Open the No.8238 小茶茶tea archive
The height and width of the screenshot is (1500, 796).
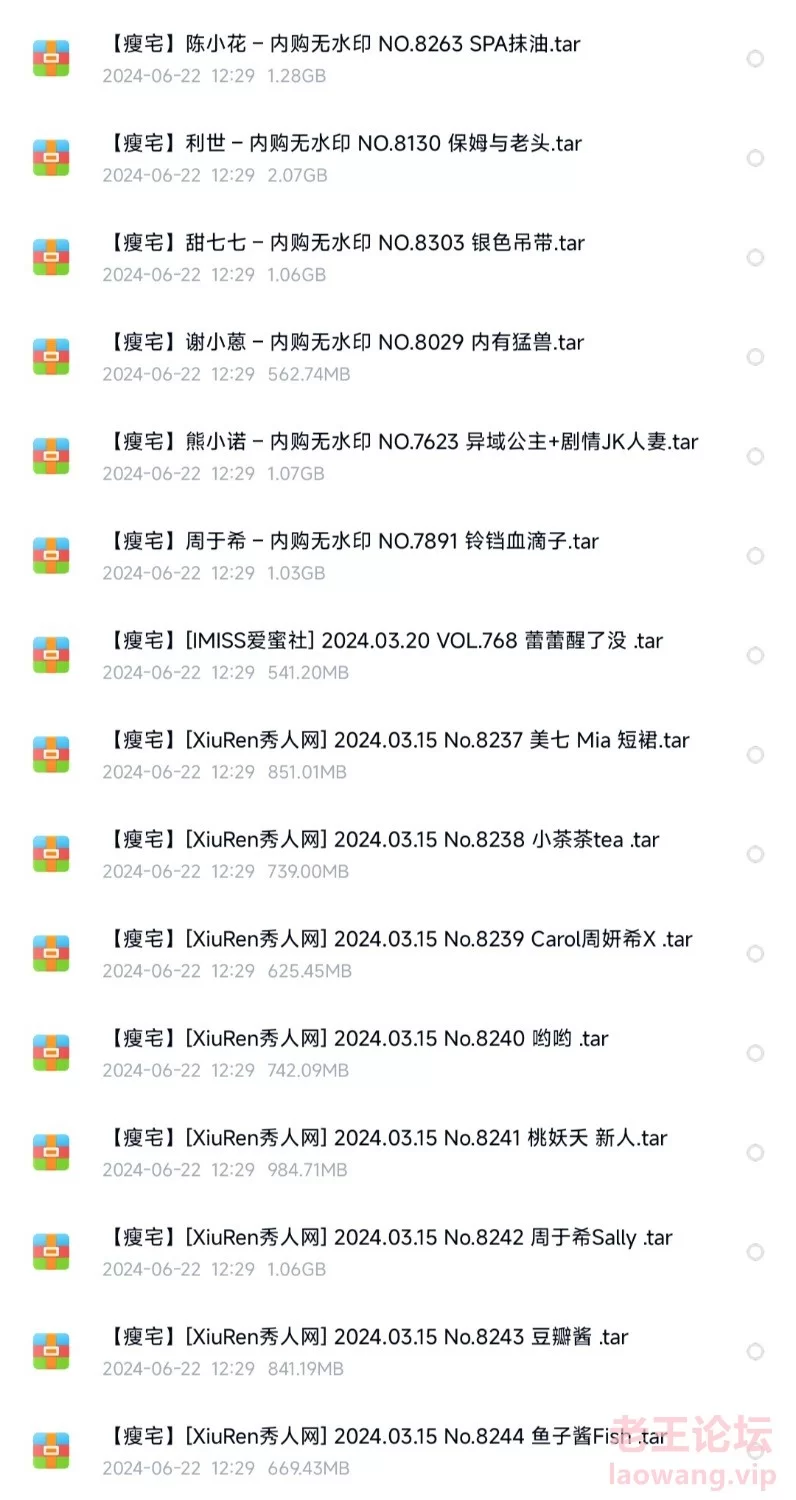398,855
